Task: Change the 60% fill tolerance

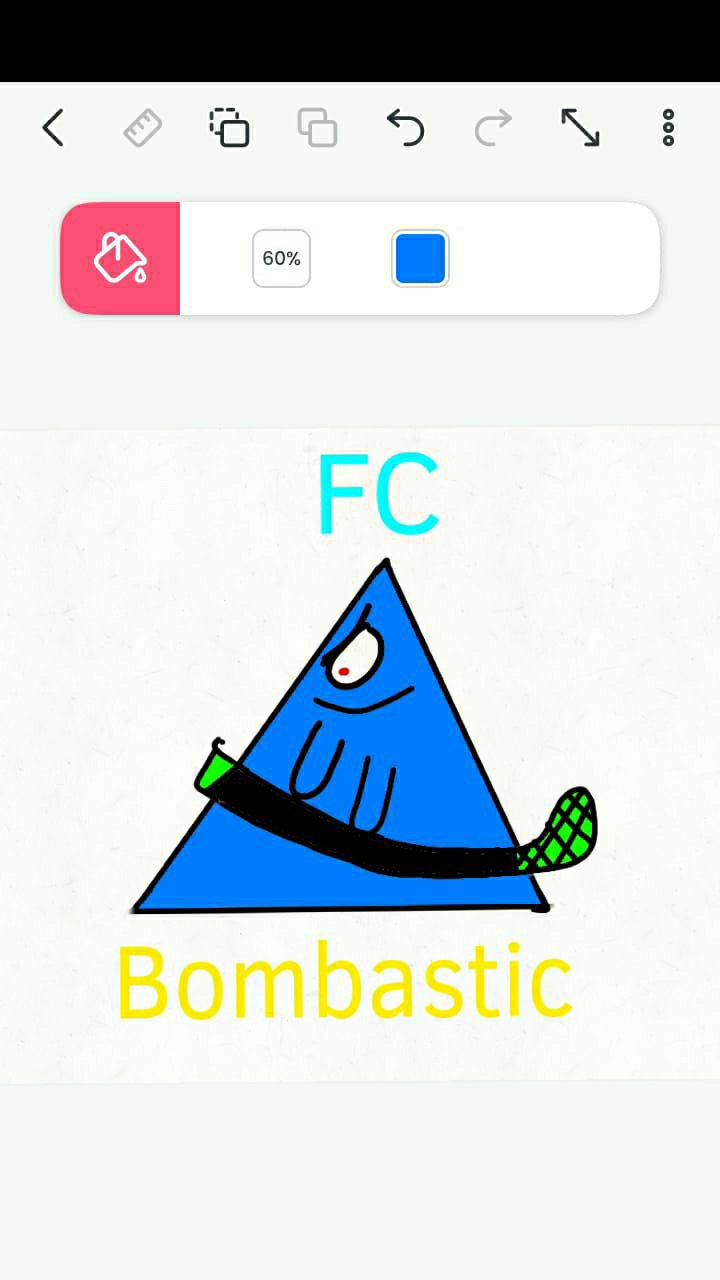Action: (281, 259)
